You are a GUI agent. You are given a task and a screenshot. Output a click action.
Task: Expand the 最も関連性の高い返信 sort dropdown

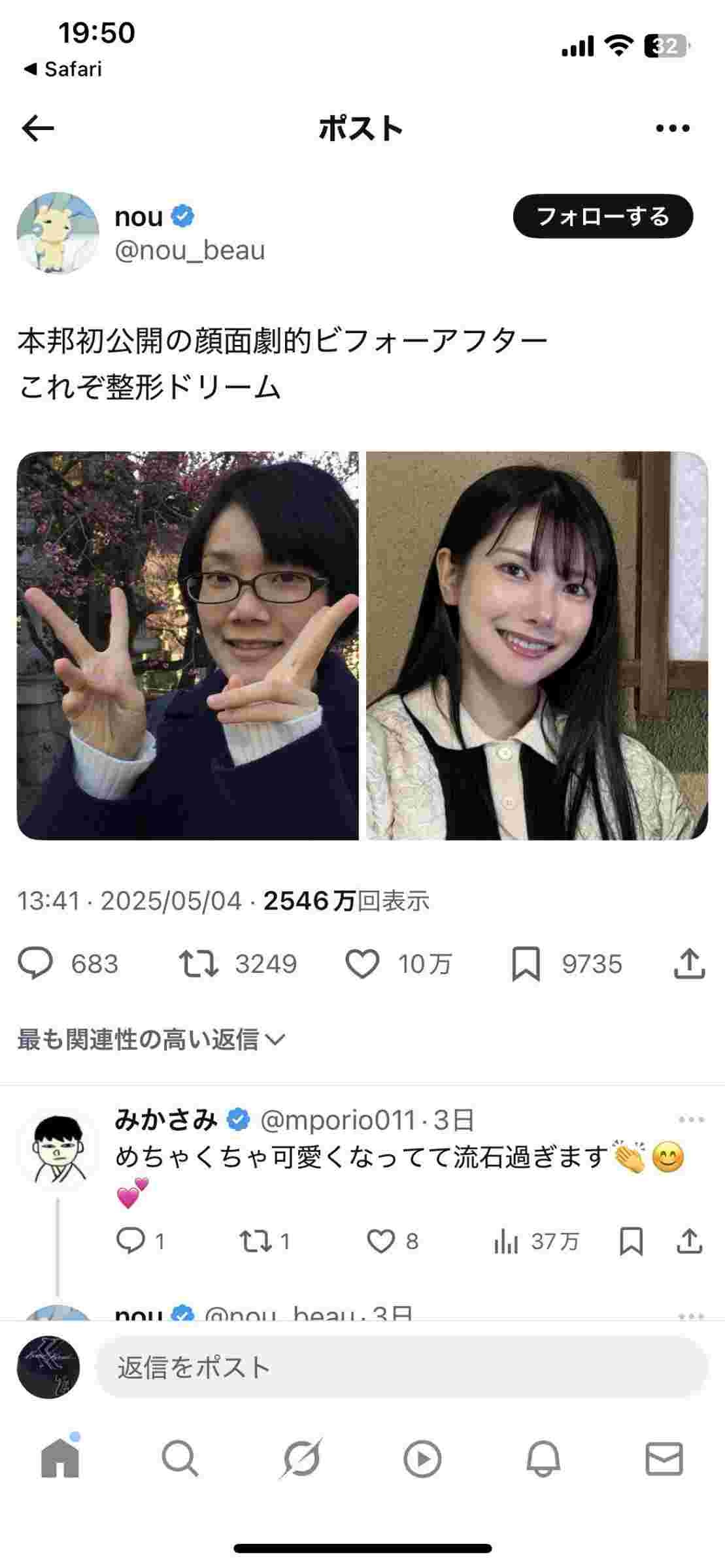coord(152,1039)
